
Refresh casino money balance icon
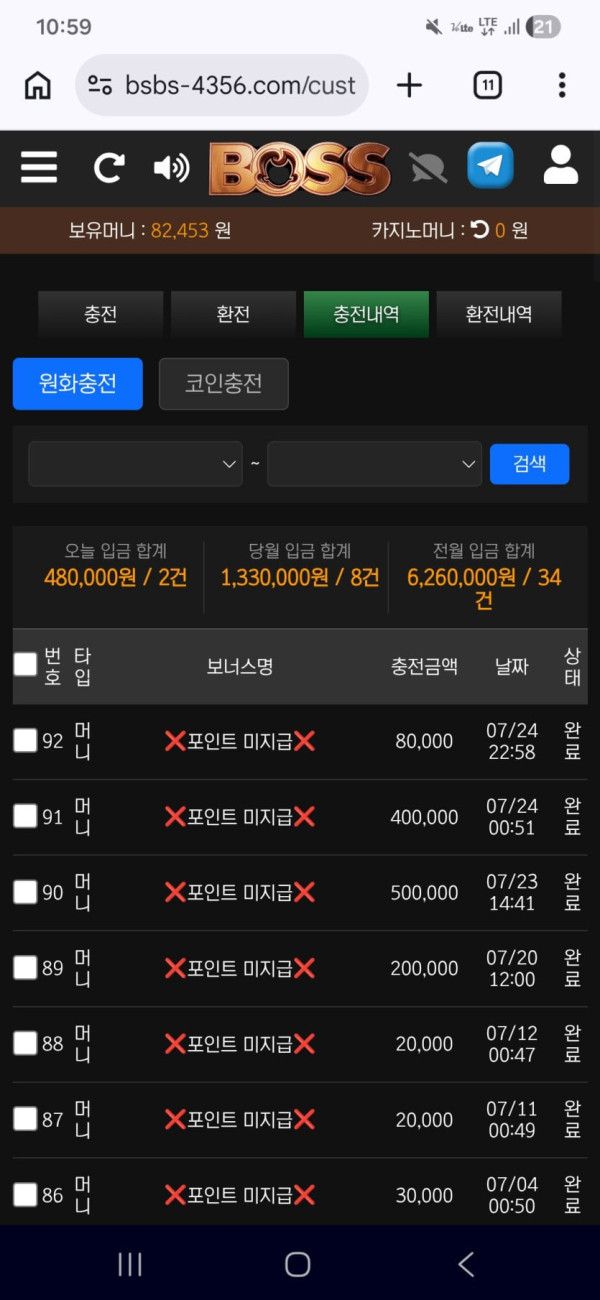(x=480, y=230)
